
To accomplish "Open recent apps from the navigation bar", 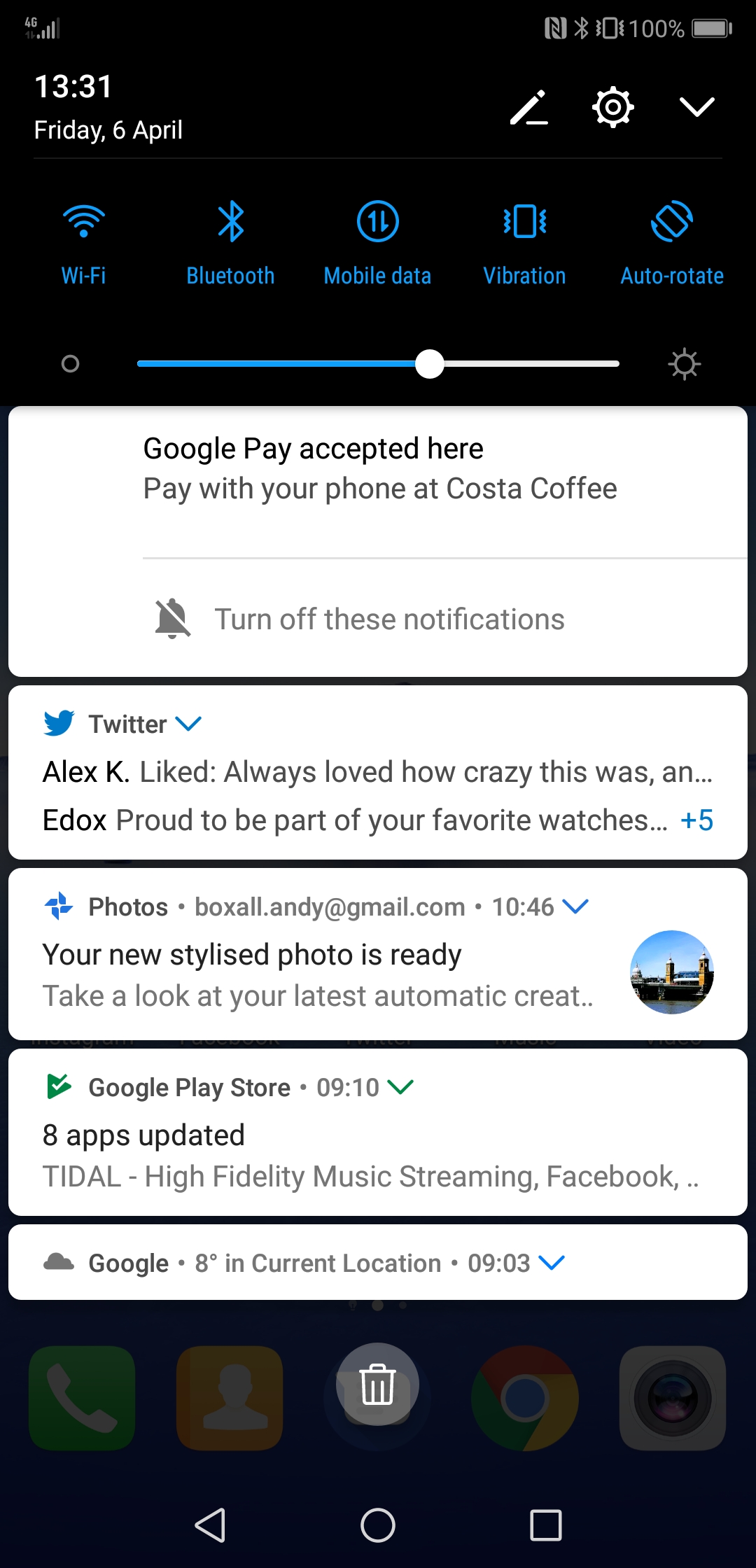I will click(x=546, y=1525).
